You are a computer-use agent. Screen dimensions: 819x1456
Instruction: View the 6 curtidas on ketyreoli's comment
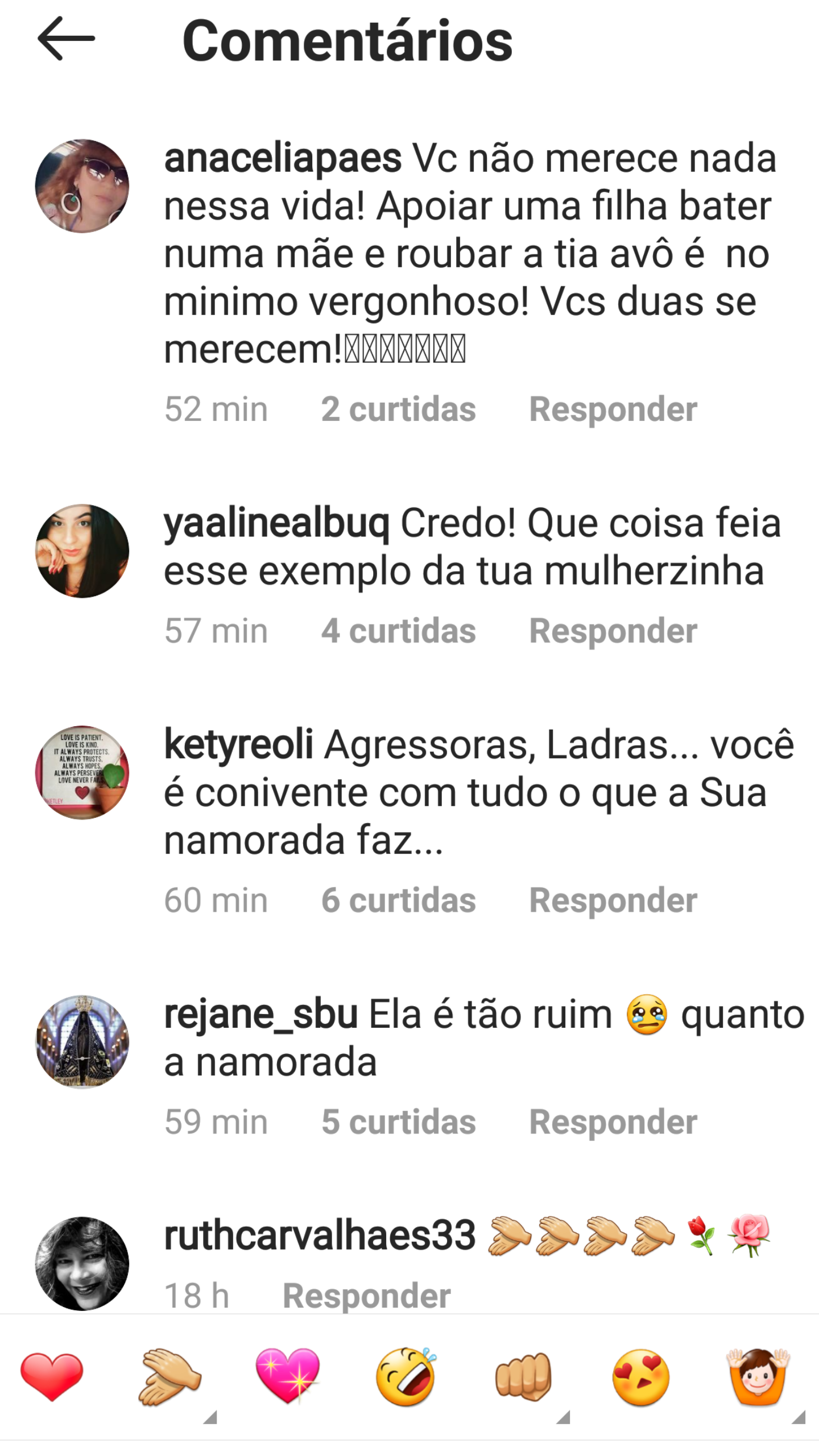(x=398, y=901)
